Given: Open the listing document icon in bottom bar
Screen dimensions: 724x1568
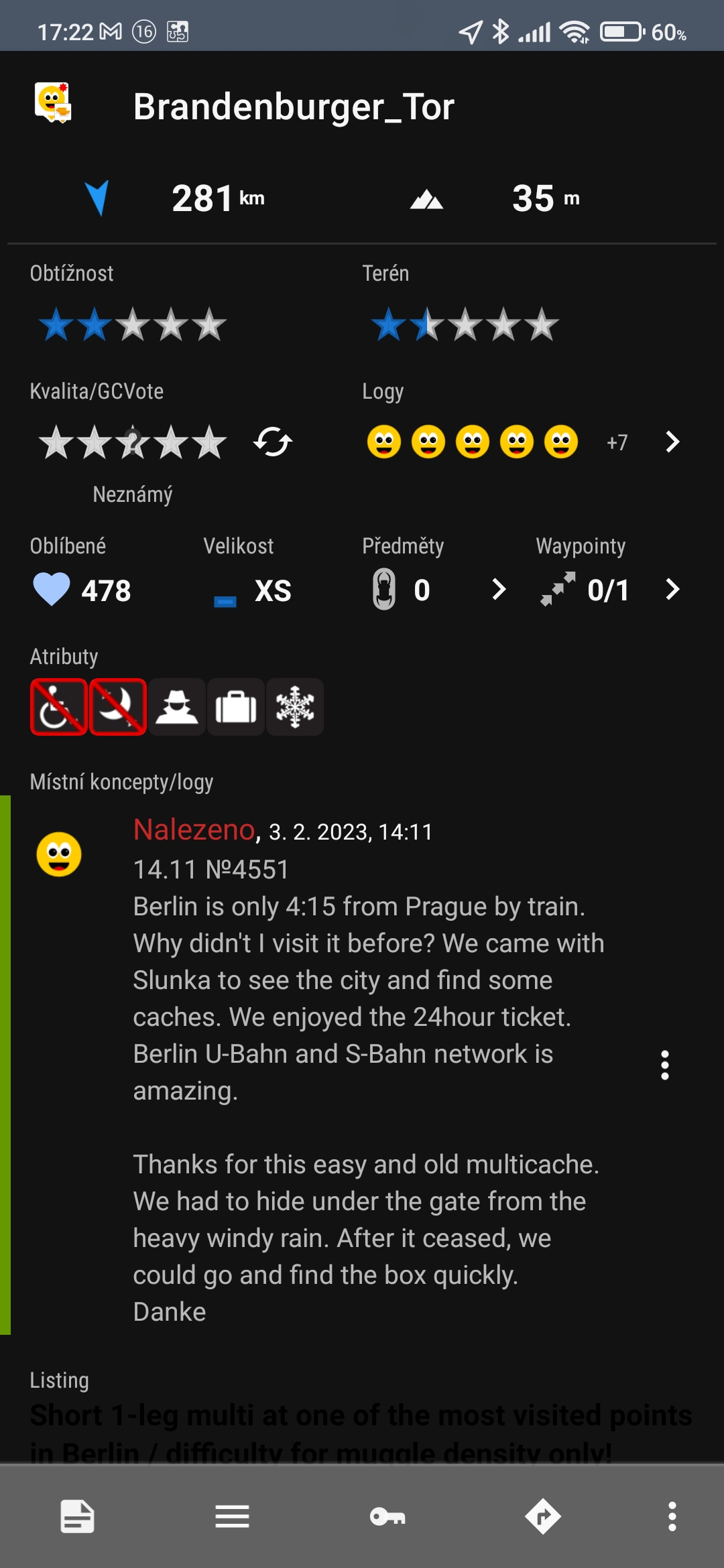Looking at the screenshot, I should click(x=77, y=1516).
